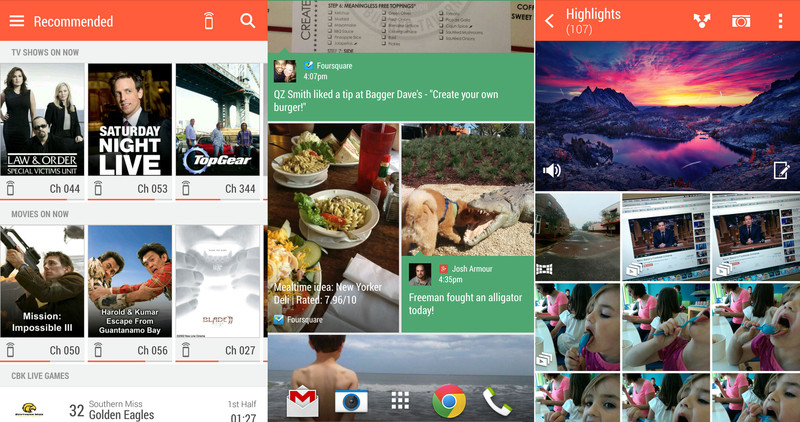800x422 pixels.
Task: Open the Top Gear show card
Action: pyautogui.click(x=217, y=120)
